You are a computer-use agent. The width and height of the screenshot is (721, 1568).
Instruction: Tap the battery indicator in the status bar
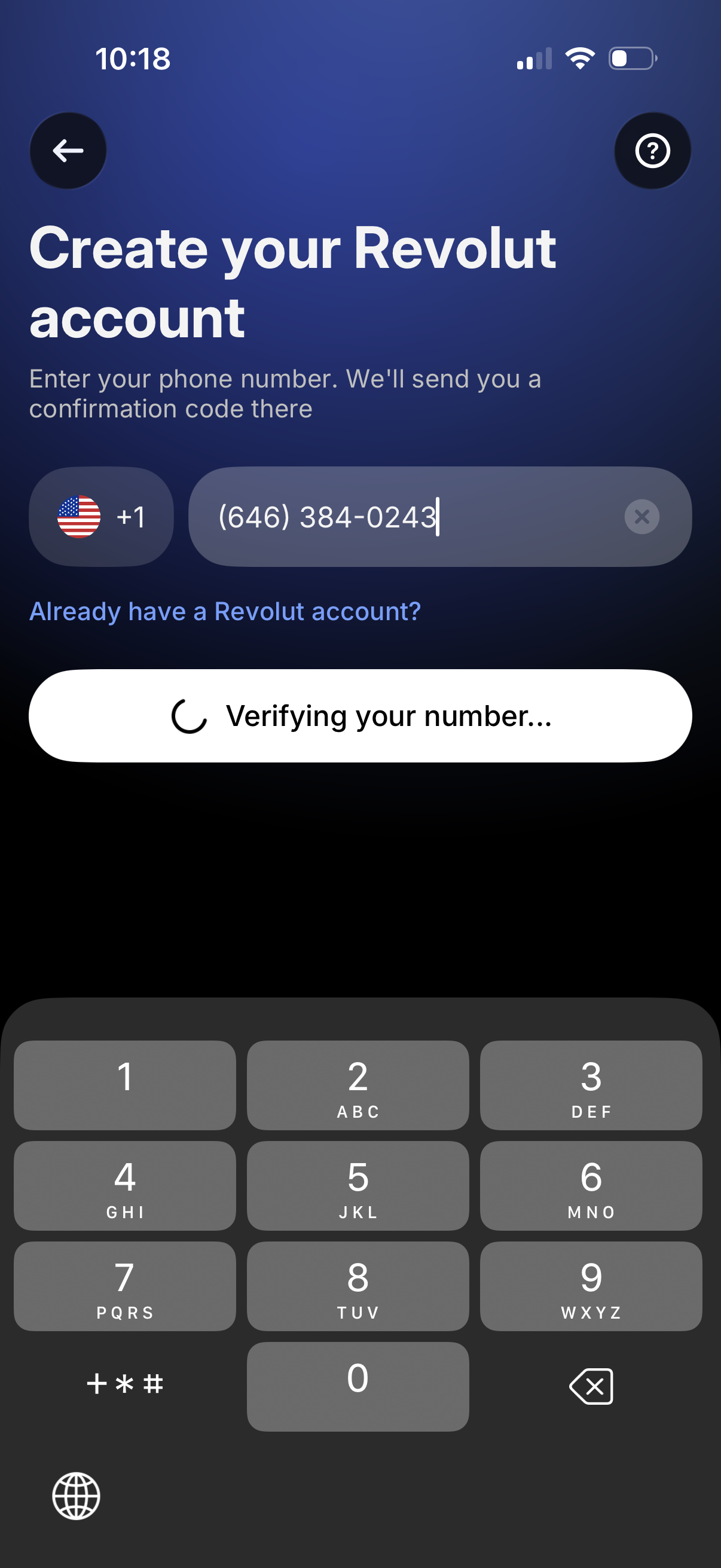[632, 57]
